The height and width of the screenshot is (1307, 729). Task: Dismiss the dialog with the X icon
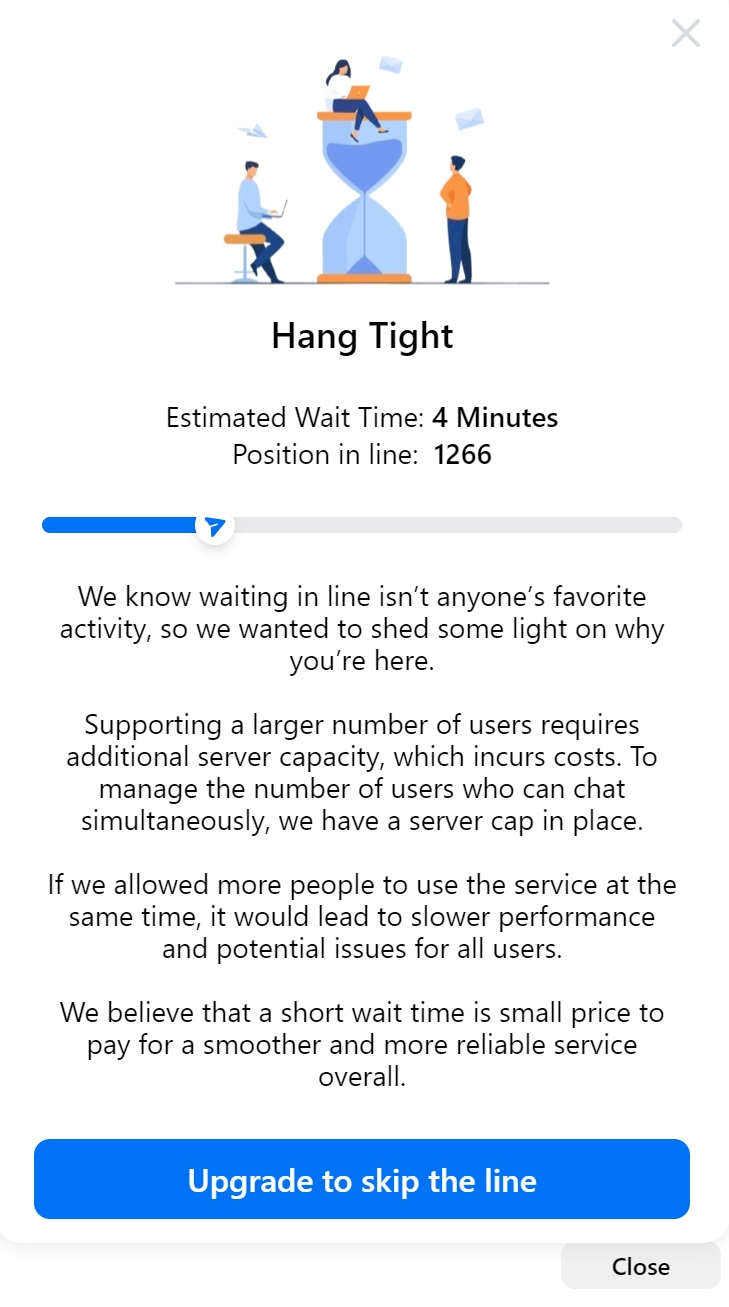pyautogui.click(x=685, y=33)
